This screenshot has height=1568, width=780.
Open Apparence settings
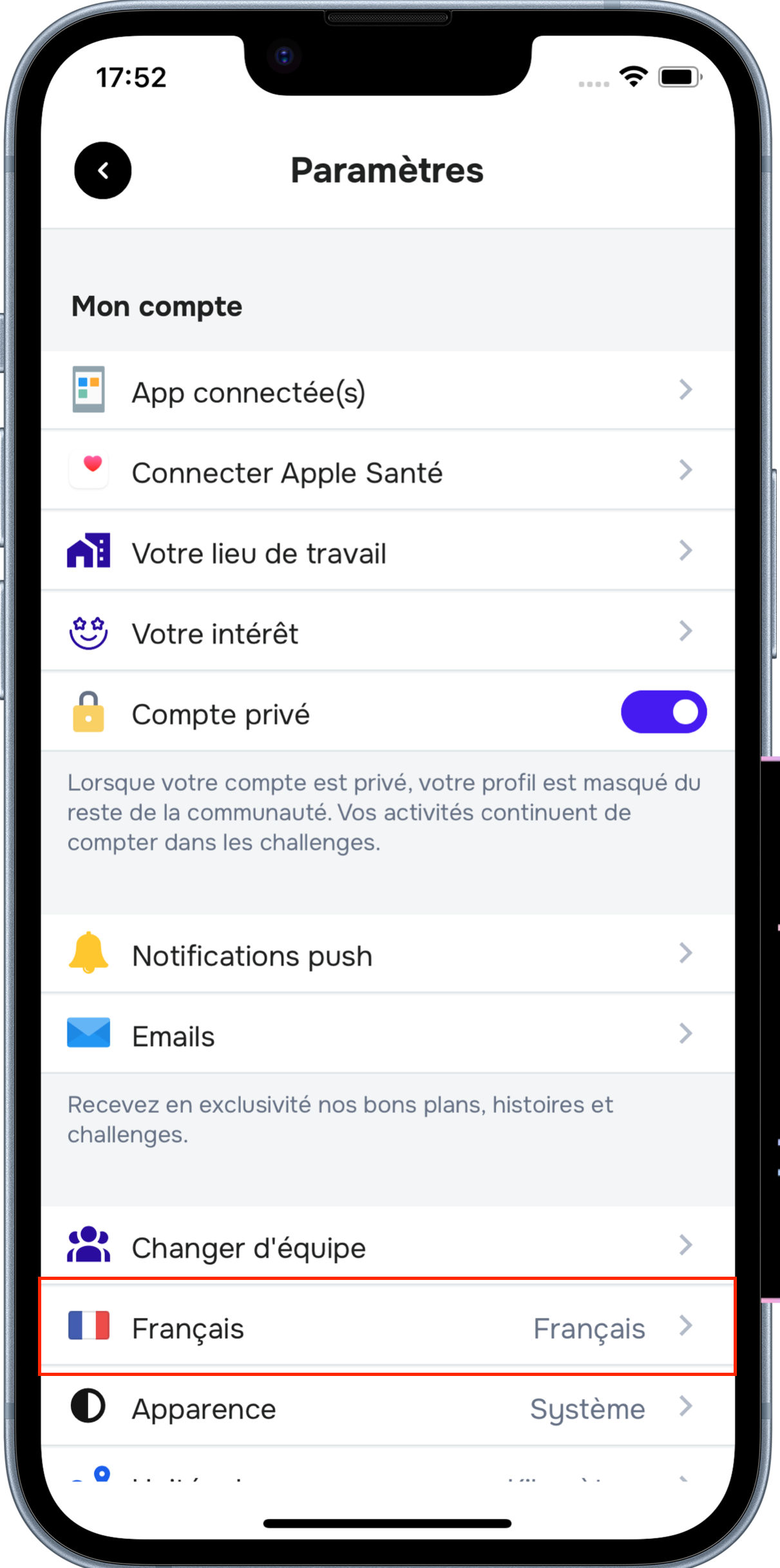pos(386,1408)
